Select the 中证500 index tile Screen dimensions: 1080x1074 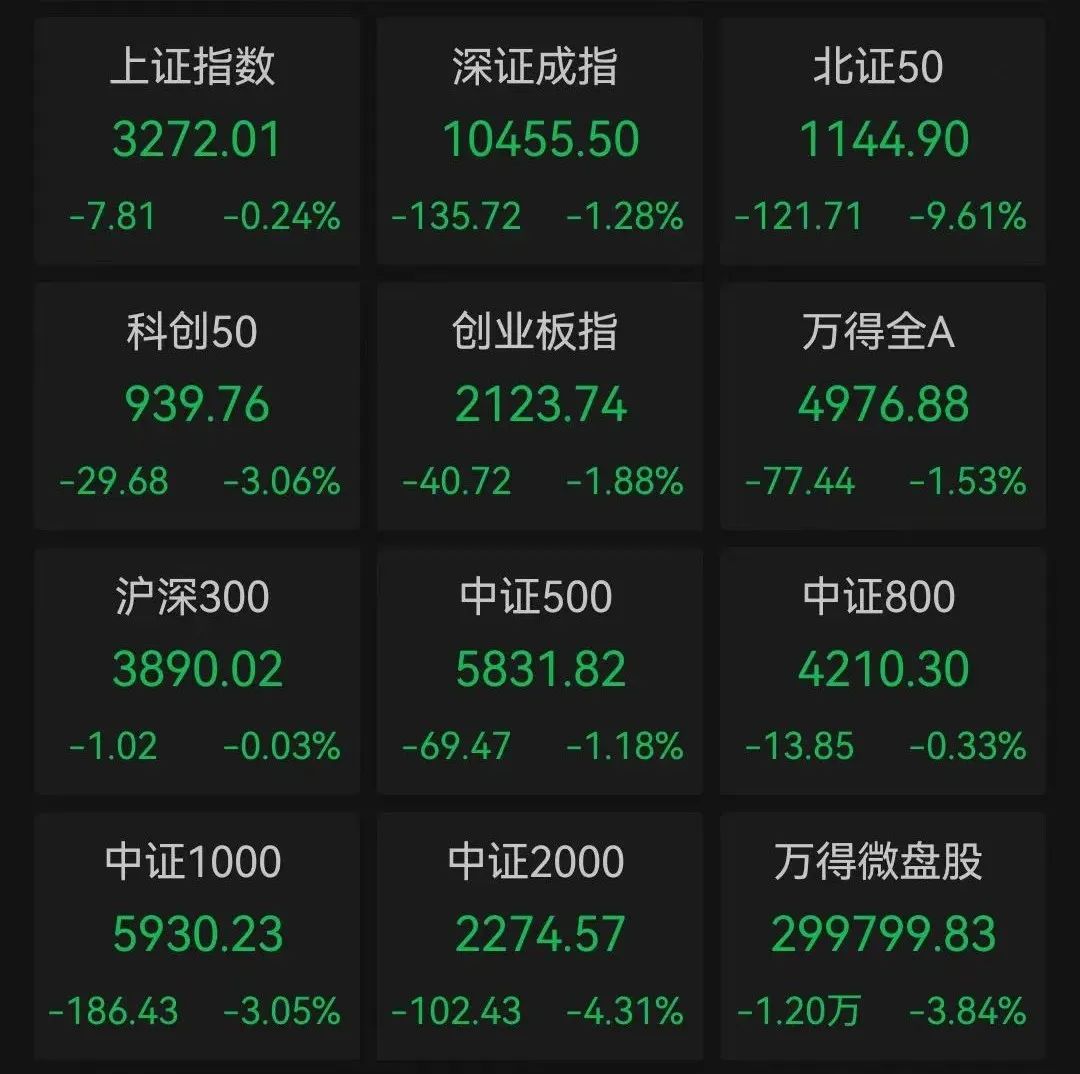(540, 670)
